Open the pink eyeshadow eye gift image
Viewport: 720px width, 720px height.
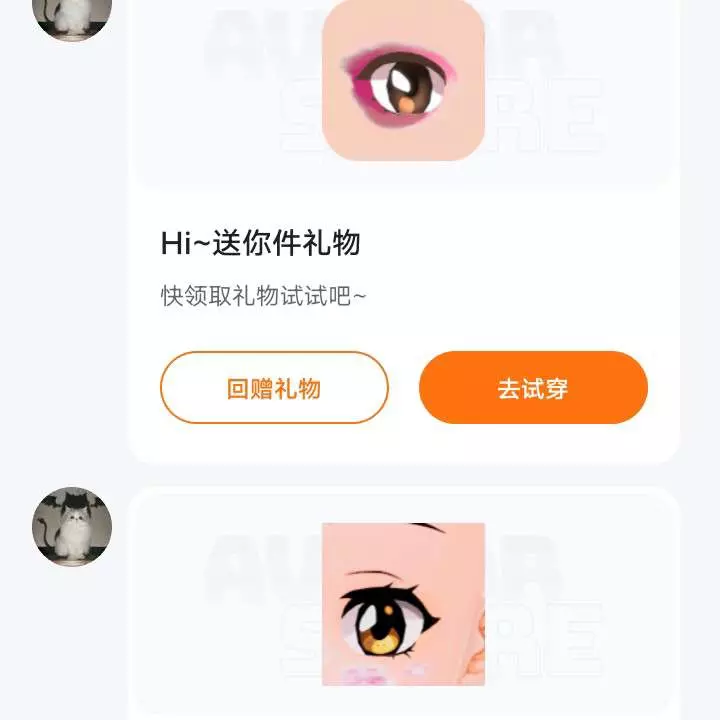click(404, 80)
